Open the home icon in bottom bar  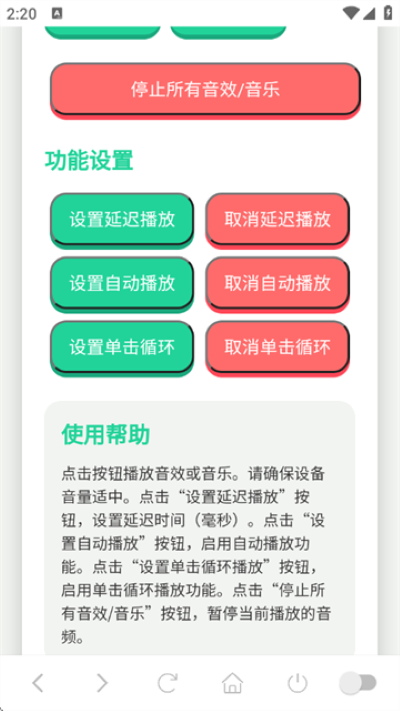point(232,683)
